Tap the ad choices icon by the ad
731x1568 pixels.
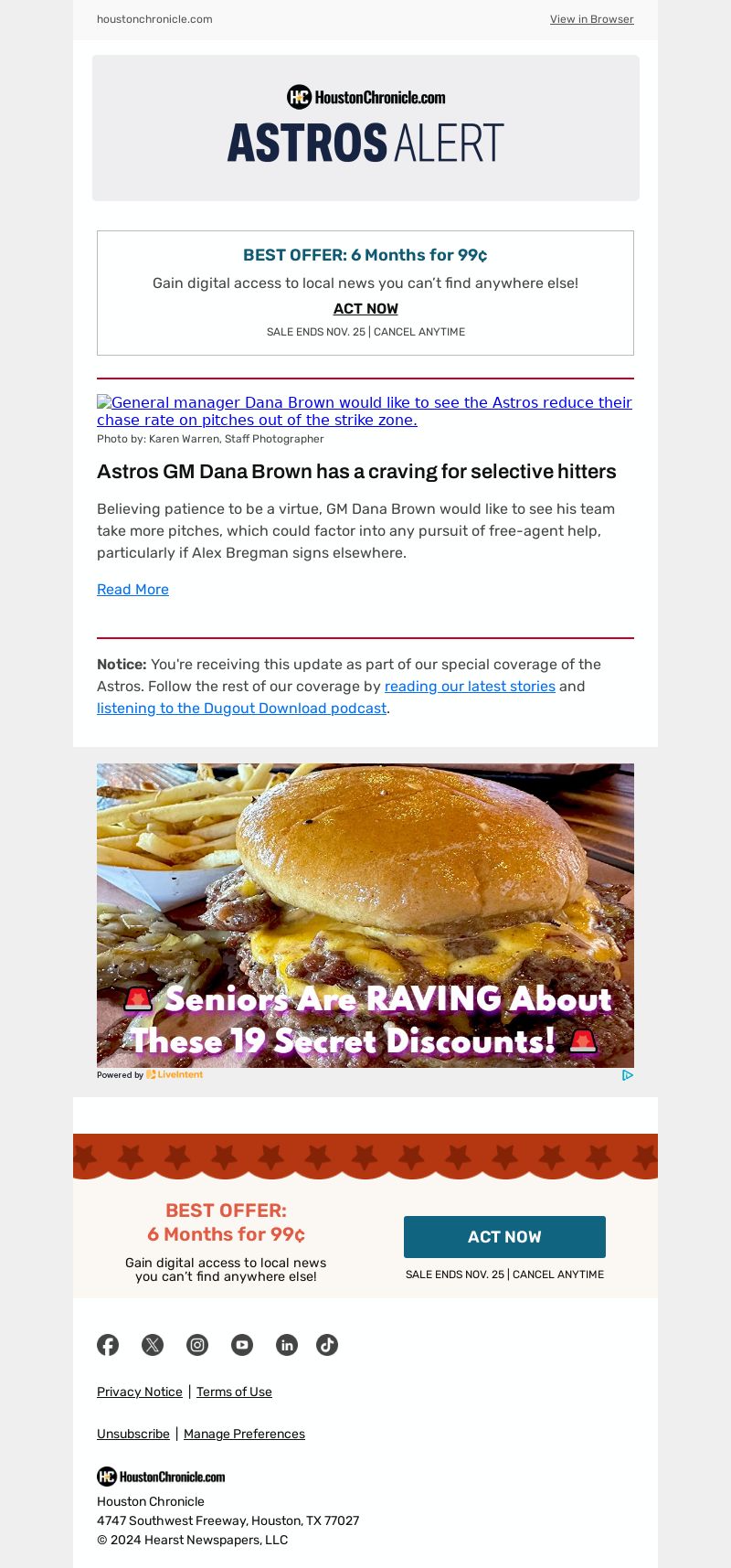(628, 1075)
